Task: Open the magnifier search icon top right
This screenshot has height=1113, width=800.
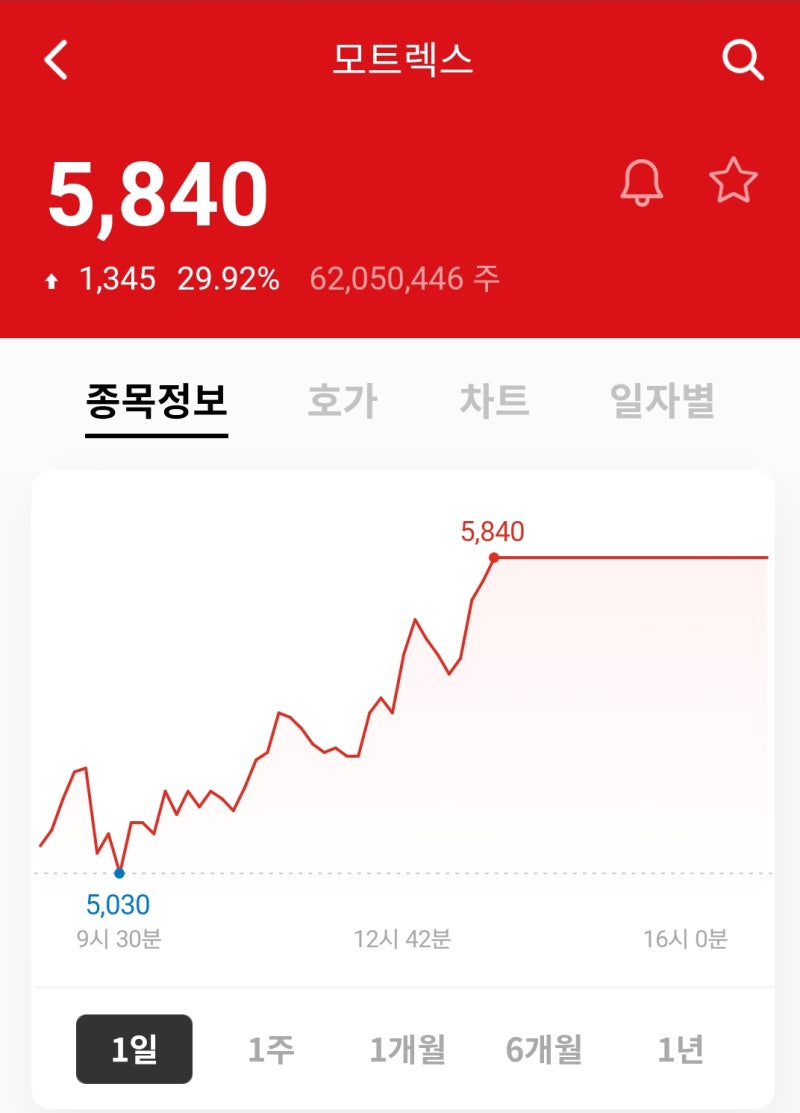Action: tap(742, 60)
